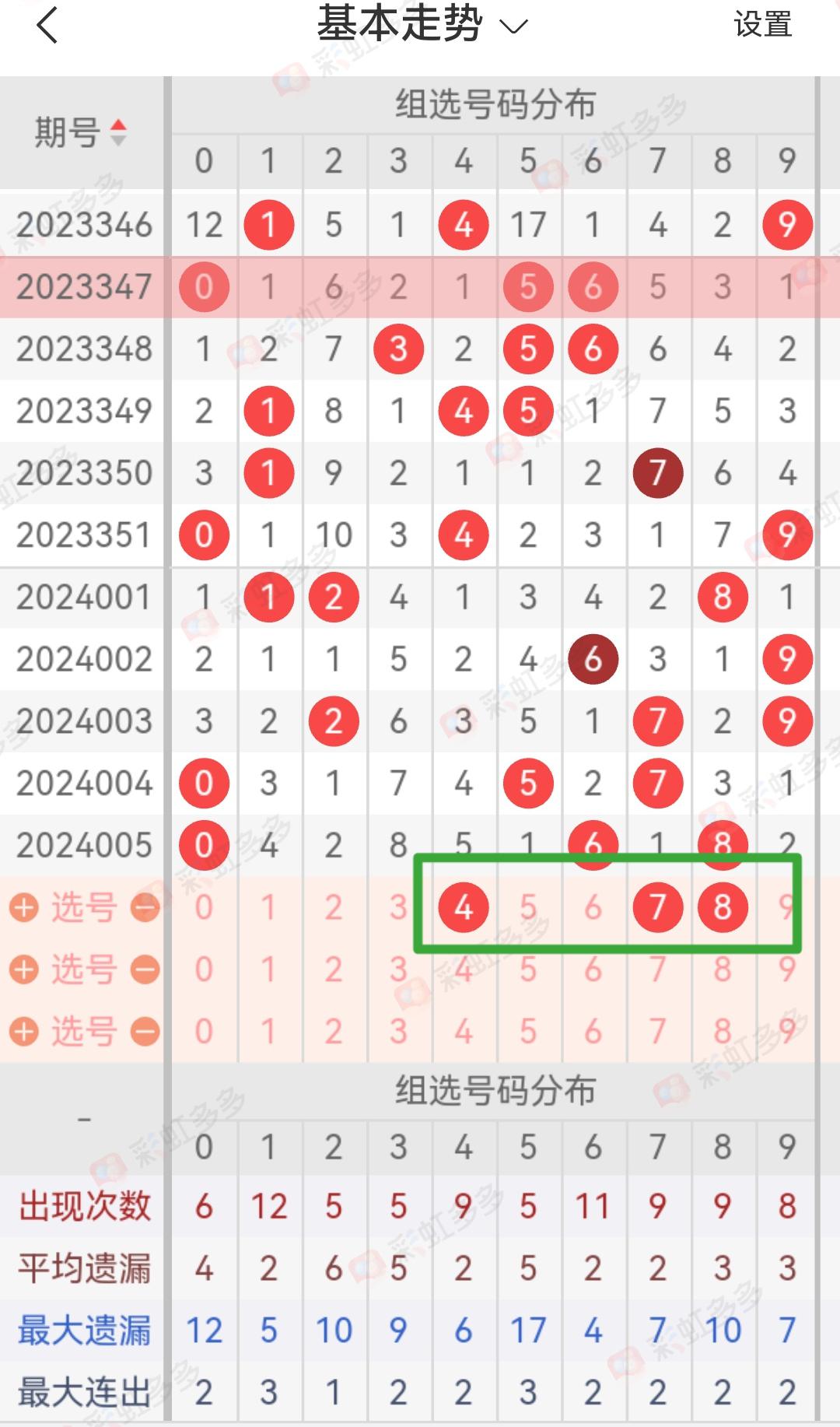Select number 6 in second 选号 row
This screenshot has height=1427, width=840.
coord(593,969)
